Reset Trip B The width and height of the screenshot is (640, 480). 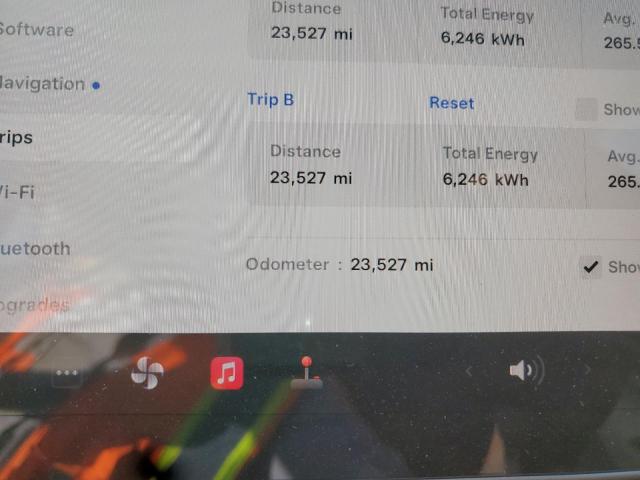click(x=451, y=103)
